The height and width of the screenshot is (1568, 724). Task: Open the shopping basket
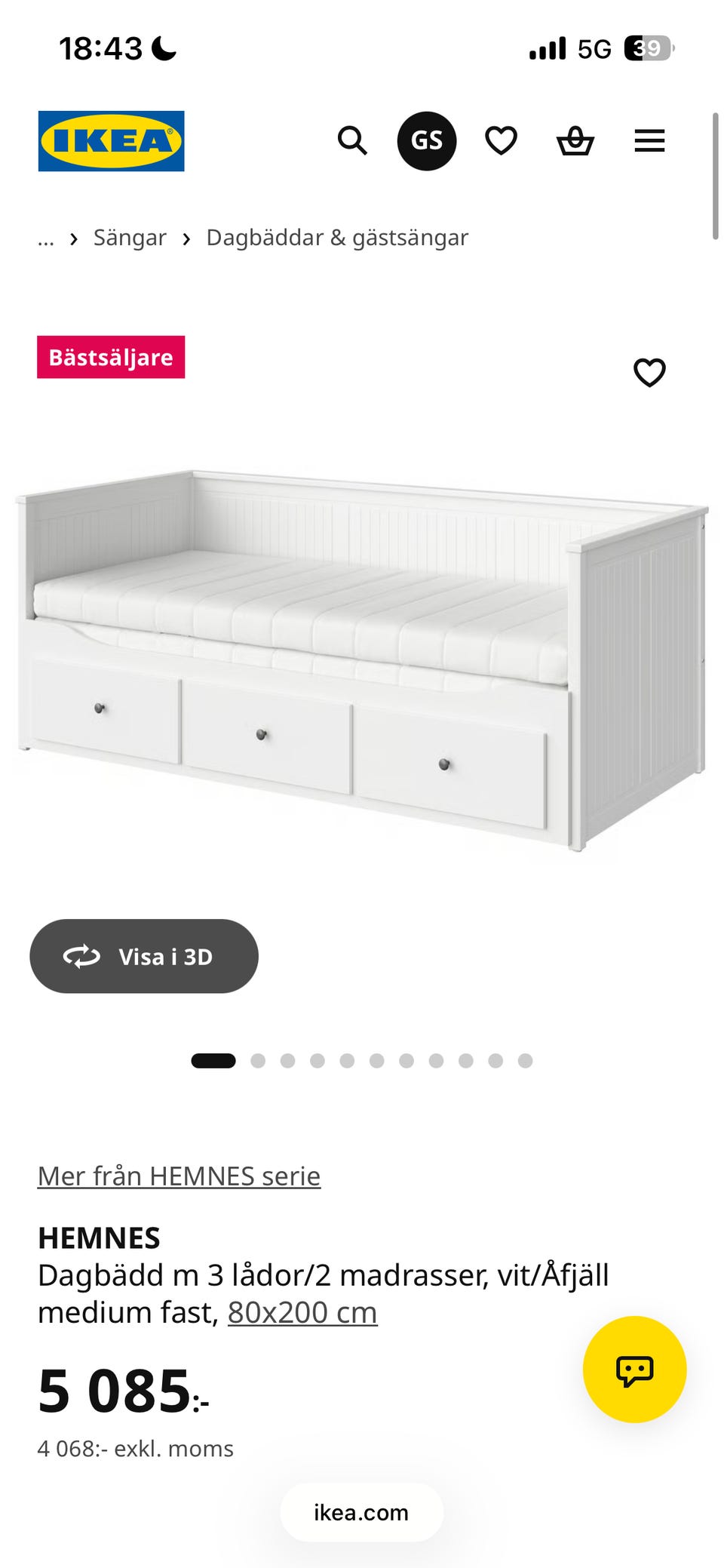point(575,140)
